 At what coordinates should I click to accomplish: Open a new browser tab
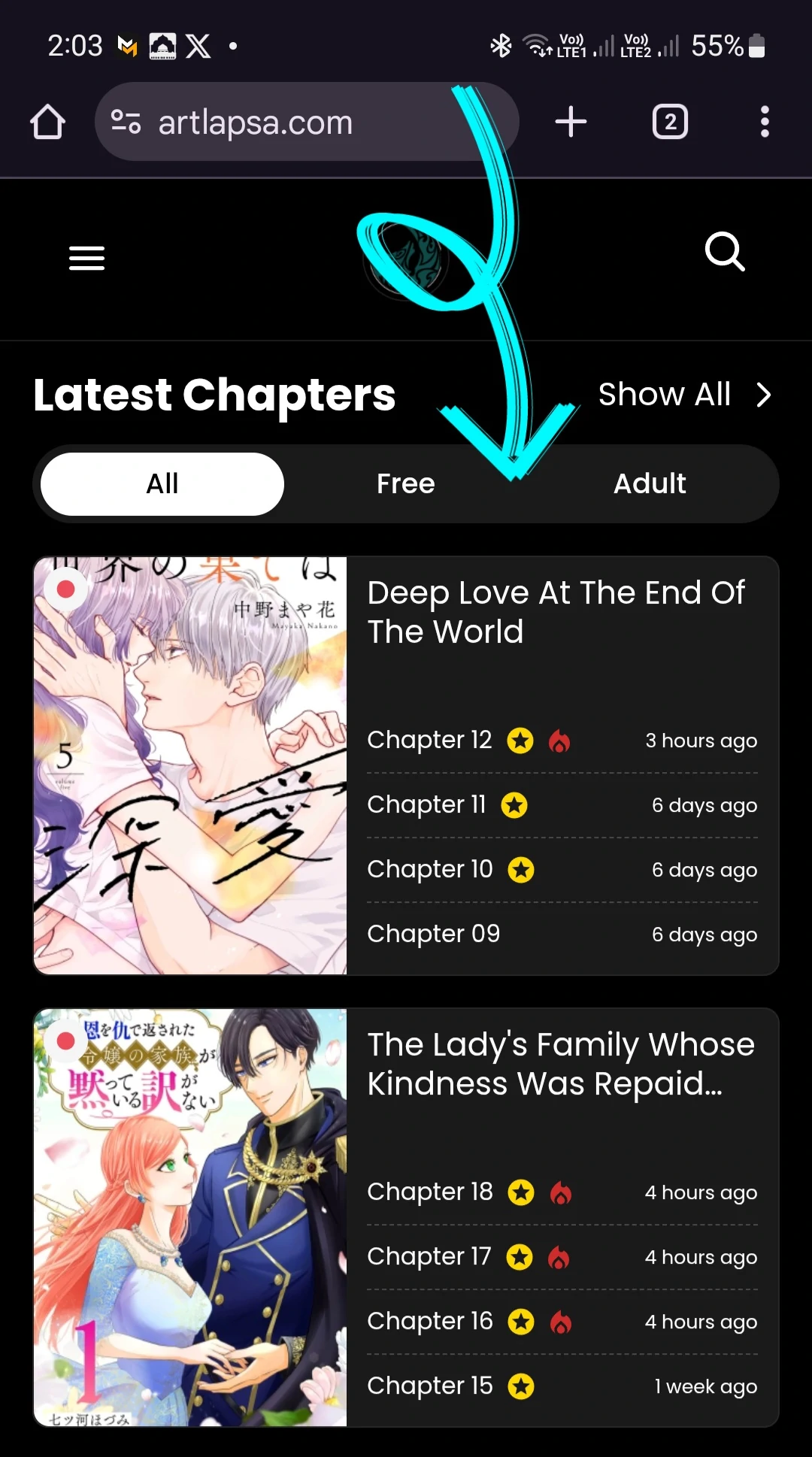571,122
